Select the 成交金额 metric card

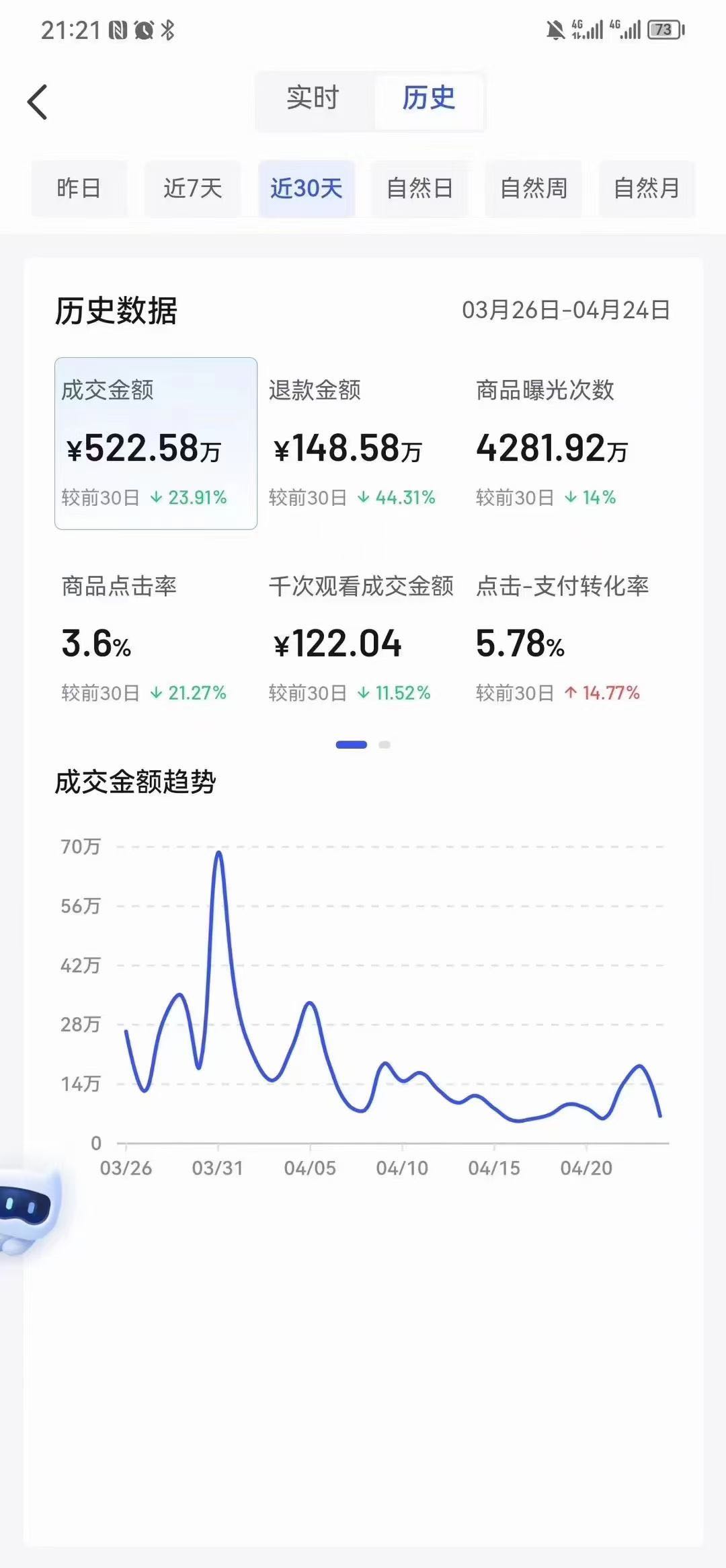pos(156,443)
